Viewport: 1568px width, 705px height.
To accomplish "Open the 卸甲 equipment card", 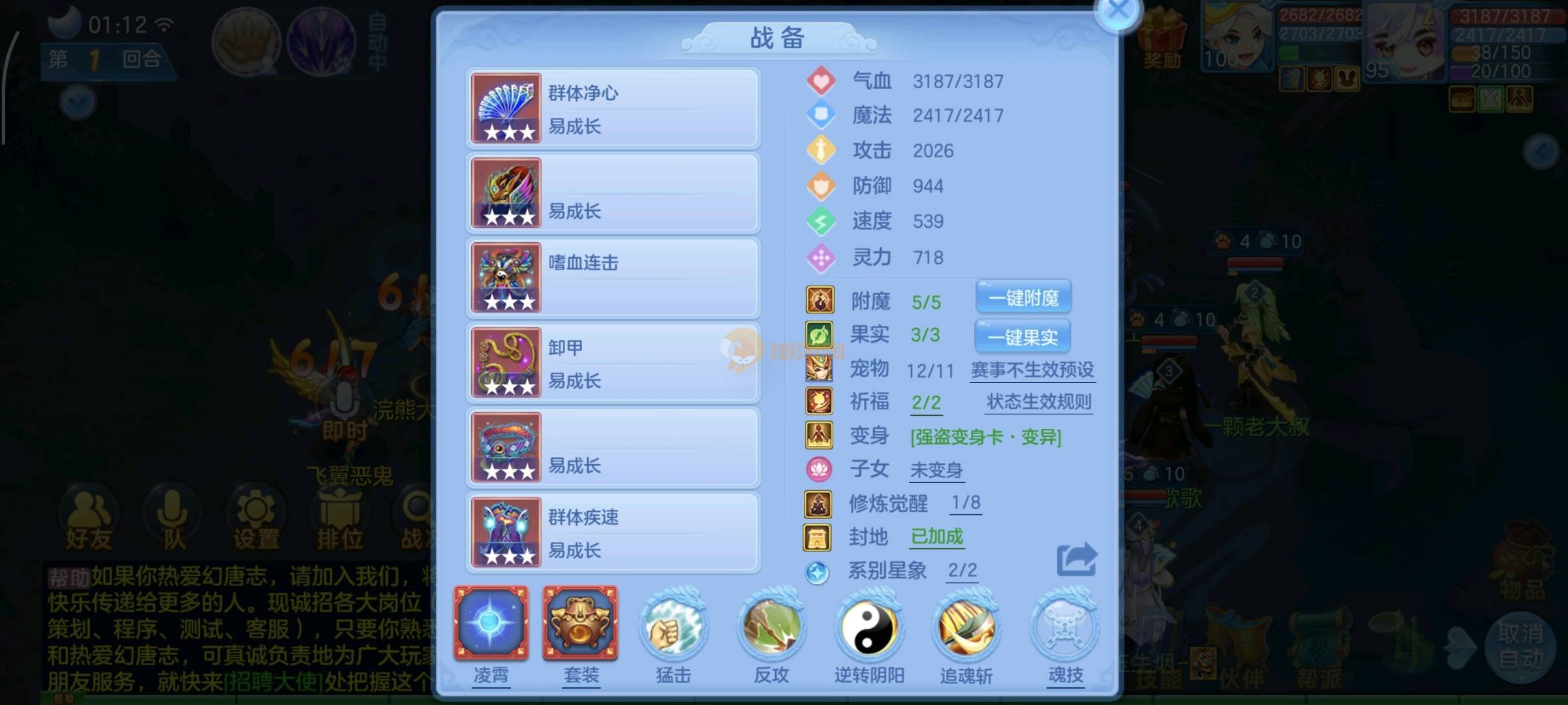I will click(613, 363).
